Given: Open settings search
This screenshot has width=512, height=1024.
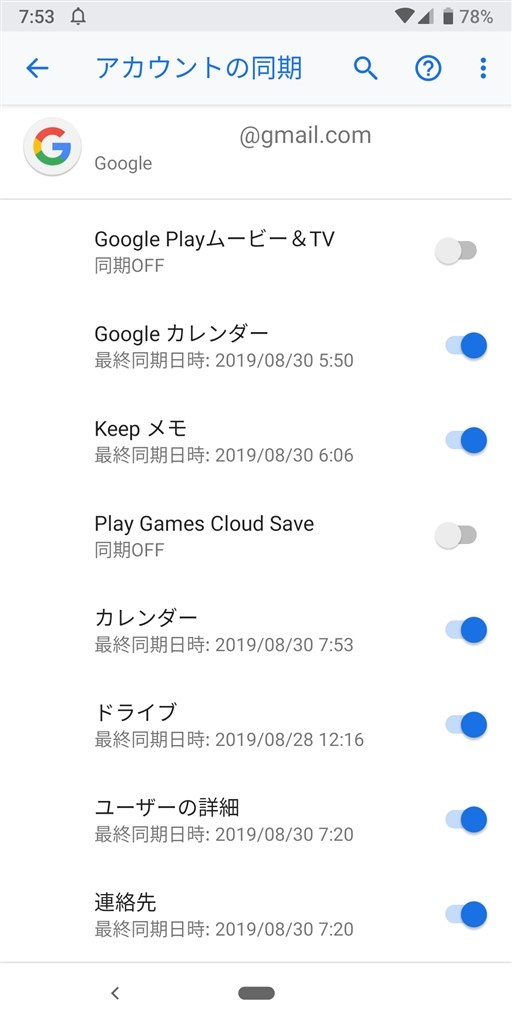Looking at the screenshot, I should click(366, 68).
